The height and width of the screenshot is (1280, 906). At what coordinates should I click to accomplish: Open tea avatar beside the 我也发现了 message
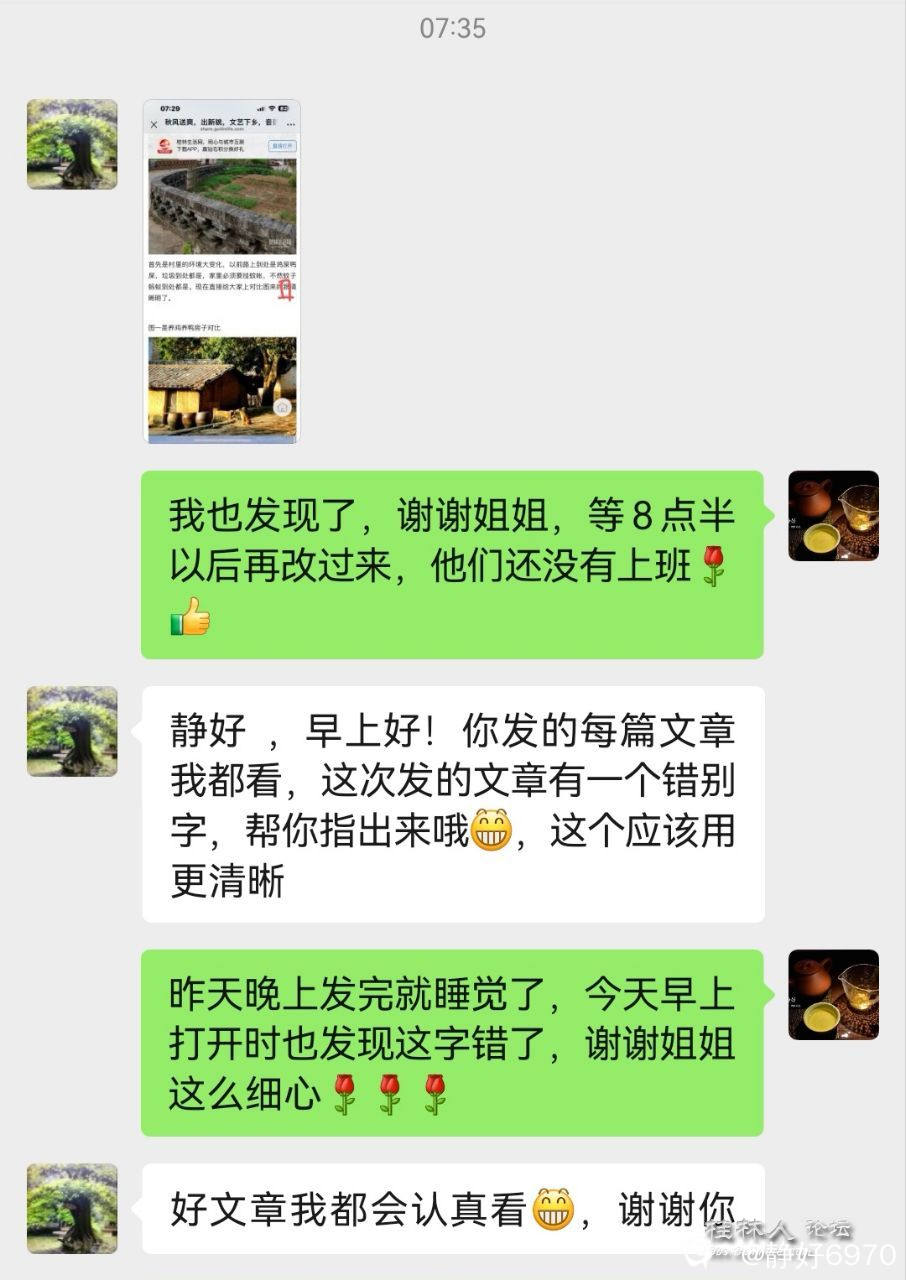coord(833,515)
